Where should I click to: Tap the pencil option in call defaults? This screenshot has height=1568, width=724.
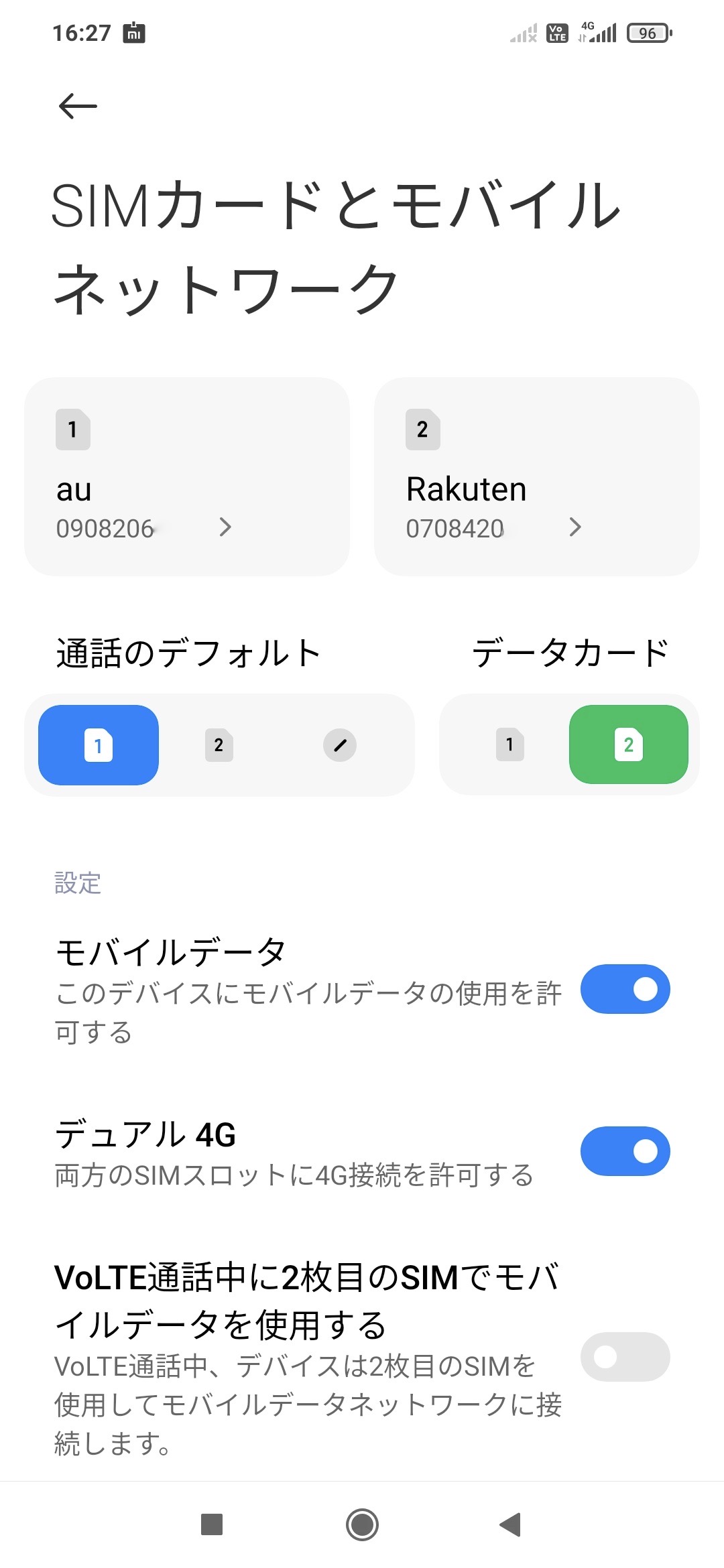(x=340, y=745)
